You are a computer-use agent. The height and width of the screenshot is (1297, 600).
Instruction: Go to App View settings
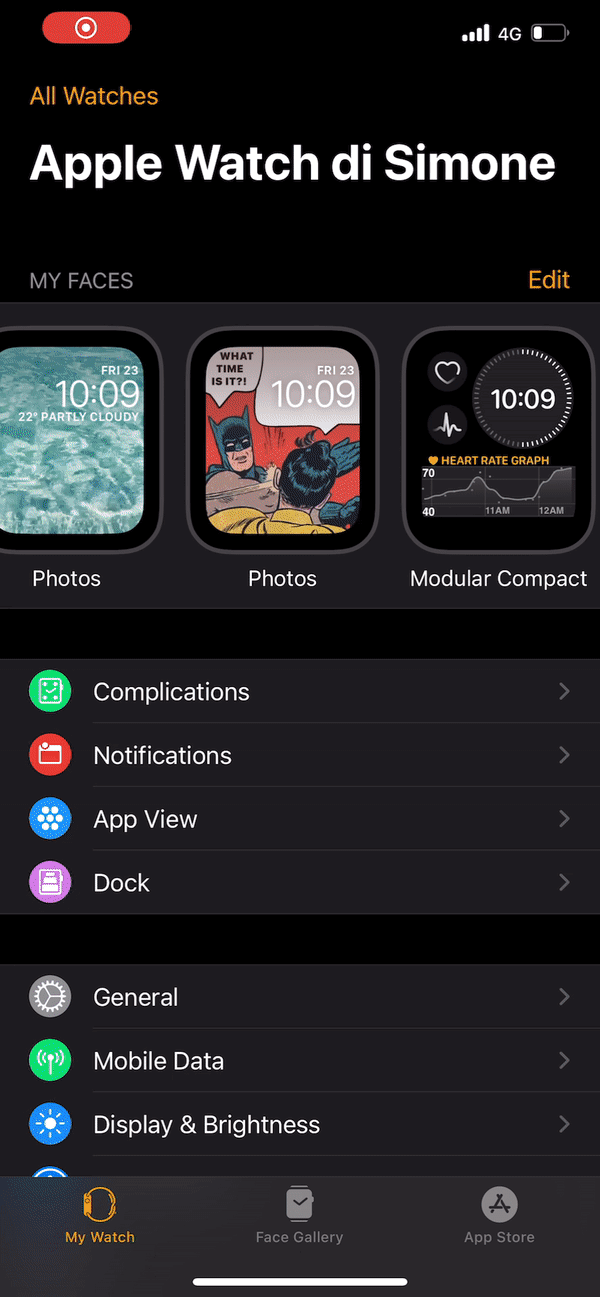coord(300,819)
